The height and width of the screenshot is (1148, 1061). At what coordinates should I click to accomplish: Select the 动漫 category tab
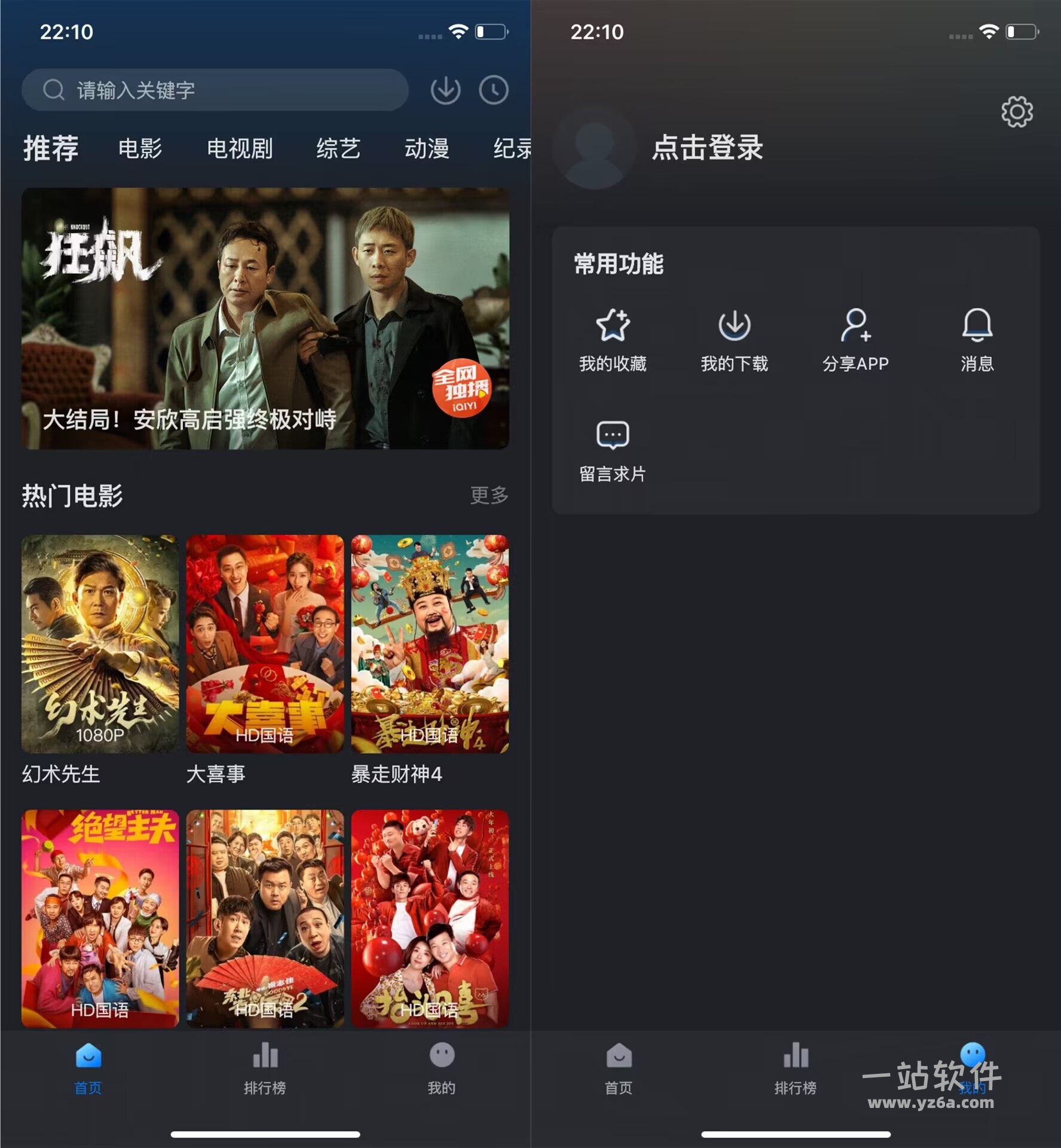427,148
